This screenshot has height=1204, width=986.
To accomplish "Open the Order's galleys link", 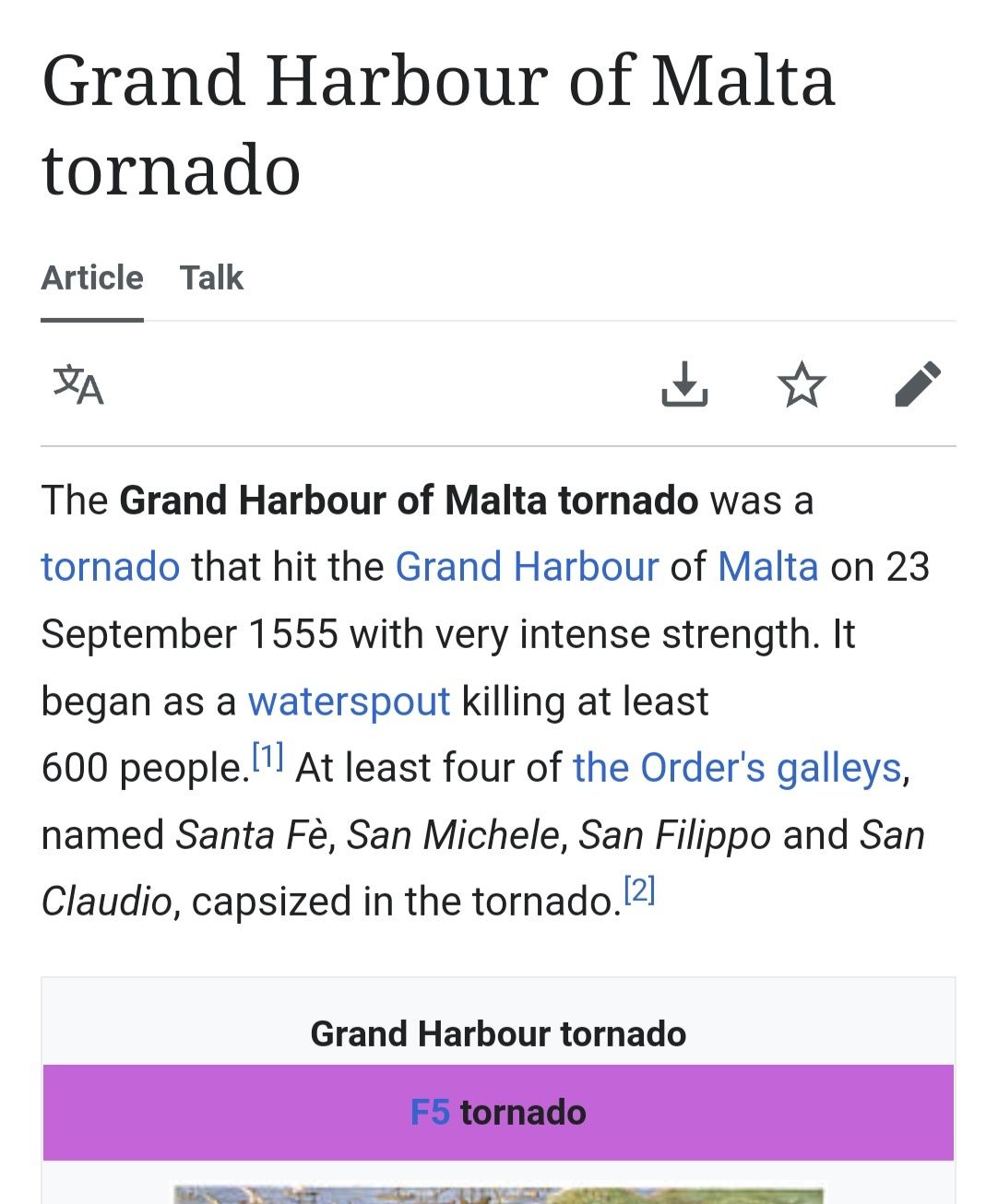I will tap(736, 768).
